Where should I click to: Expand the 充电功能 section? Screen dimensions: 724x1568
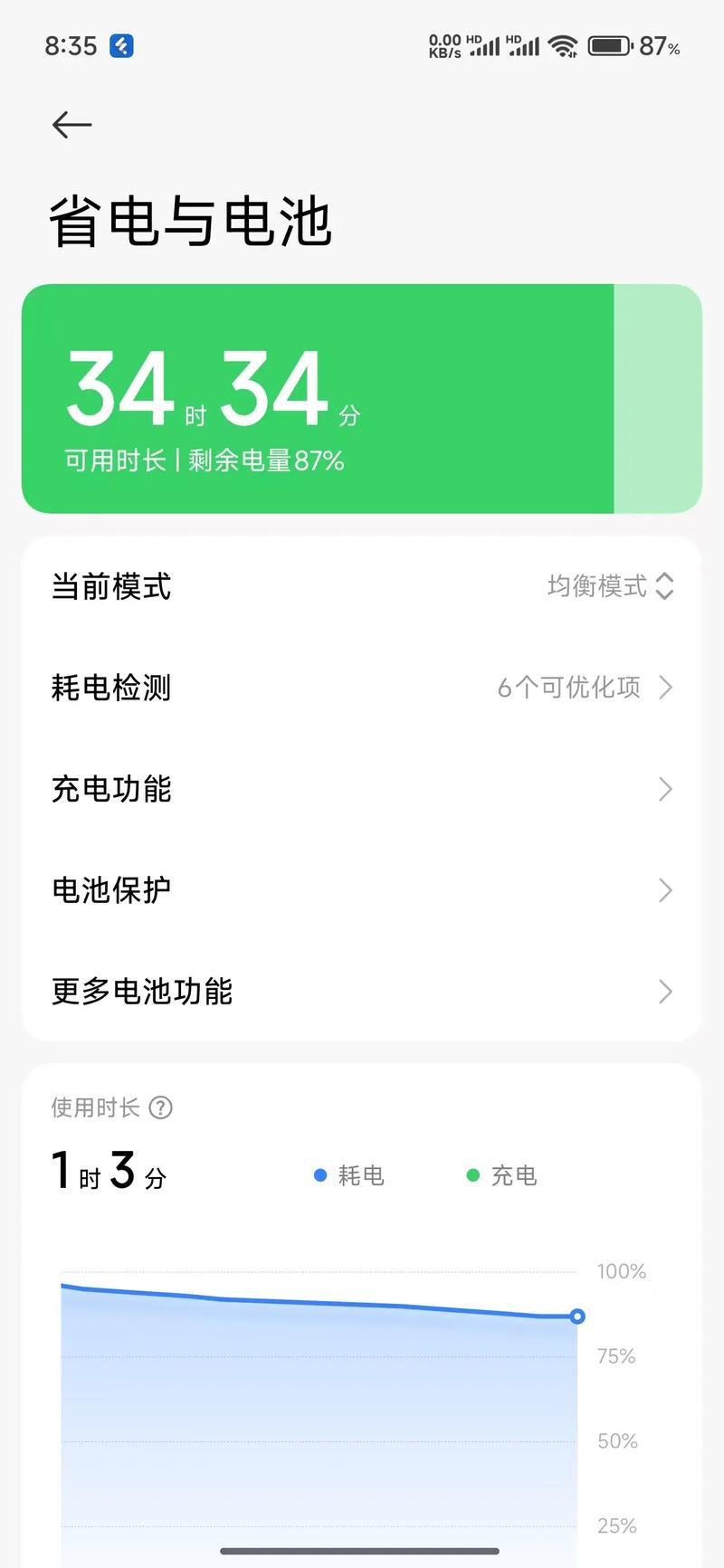(x=362, y=789)
